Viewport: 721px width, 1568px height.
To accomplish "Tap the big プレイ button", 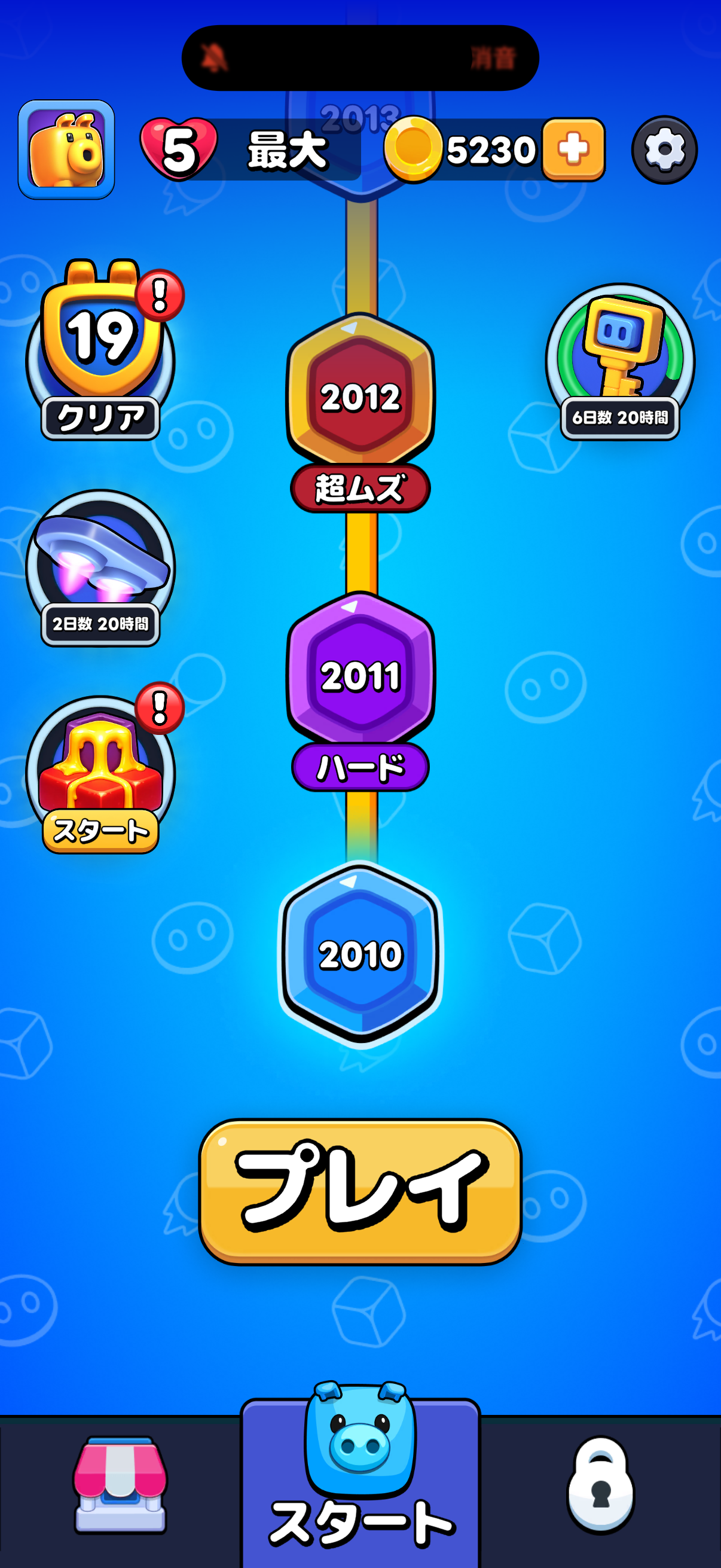I will pyautogui.click(x=360, y=1191).
